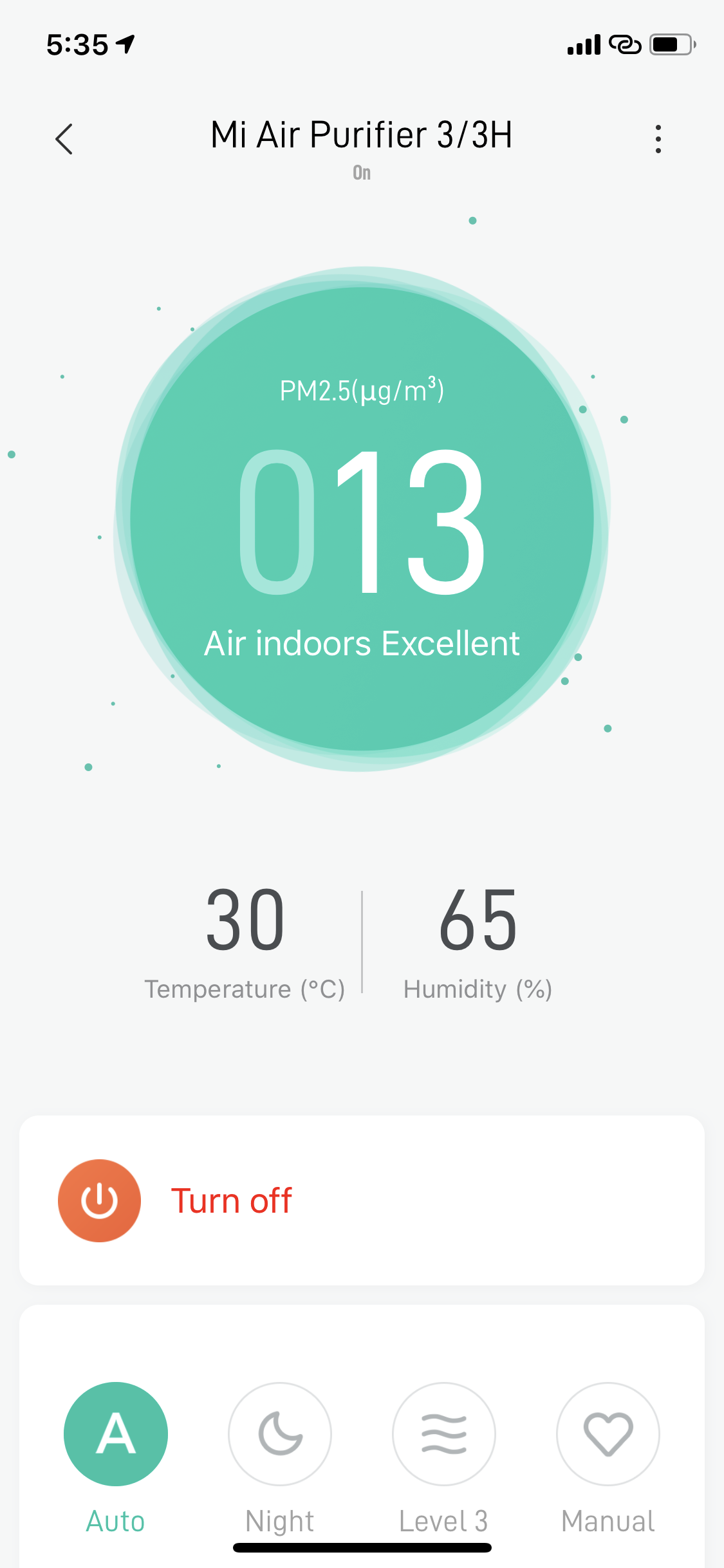Set fan to Level 3
The height and width of the screenshot is (1568, 724).
tap(444, 1434)
